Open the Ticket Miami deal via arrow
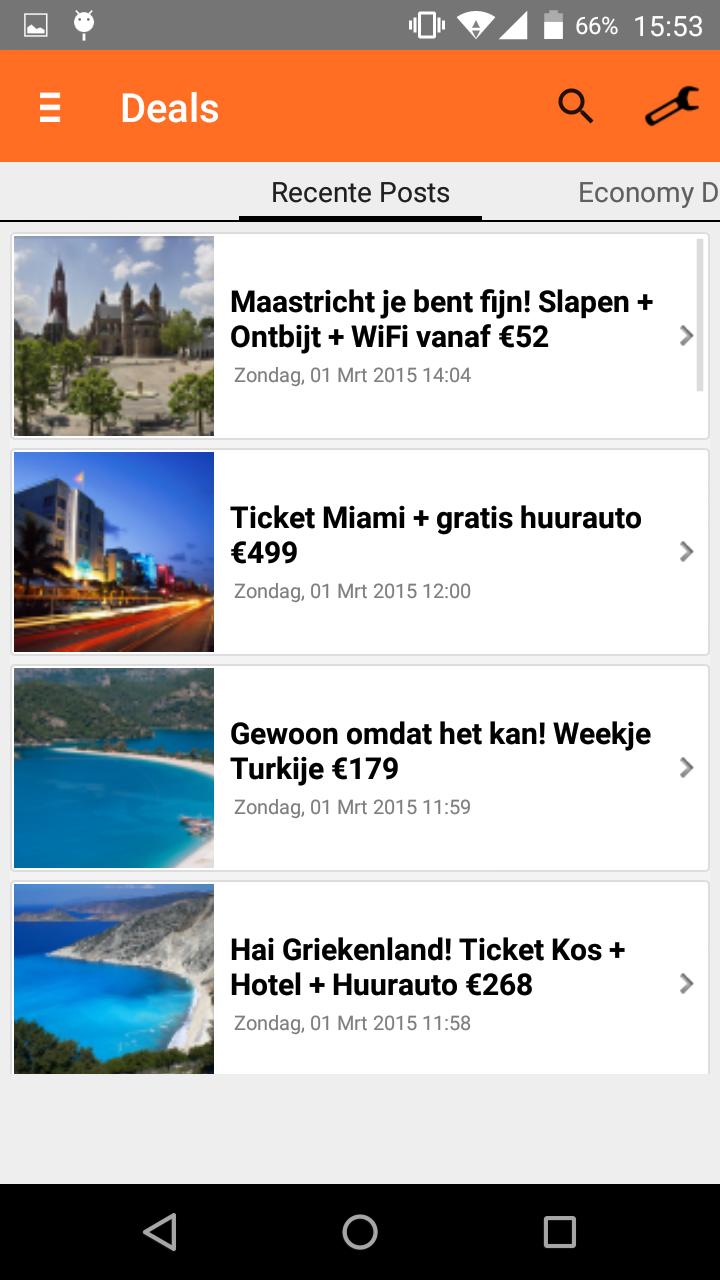This screenshot has width=720, height=1280. tap(686, 551)
